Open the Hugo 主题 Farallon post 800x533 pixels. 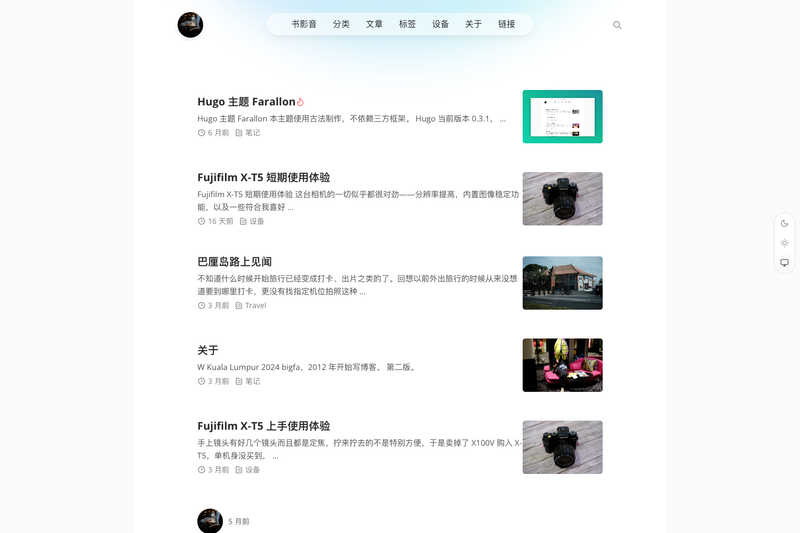click(x=246, y=101)
